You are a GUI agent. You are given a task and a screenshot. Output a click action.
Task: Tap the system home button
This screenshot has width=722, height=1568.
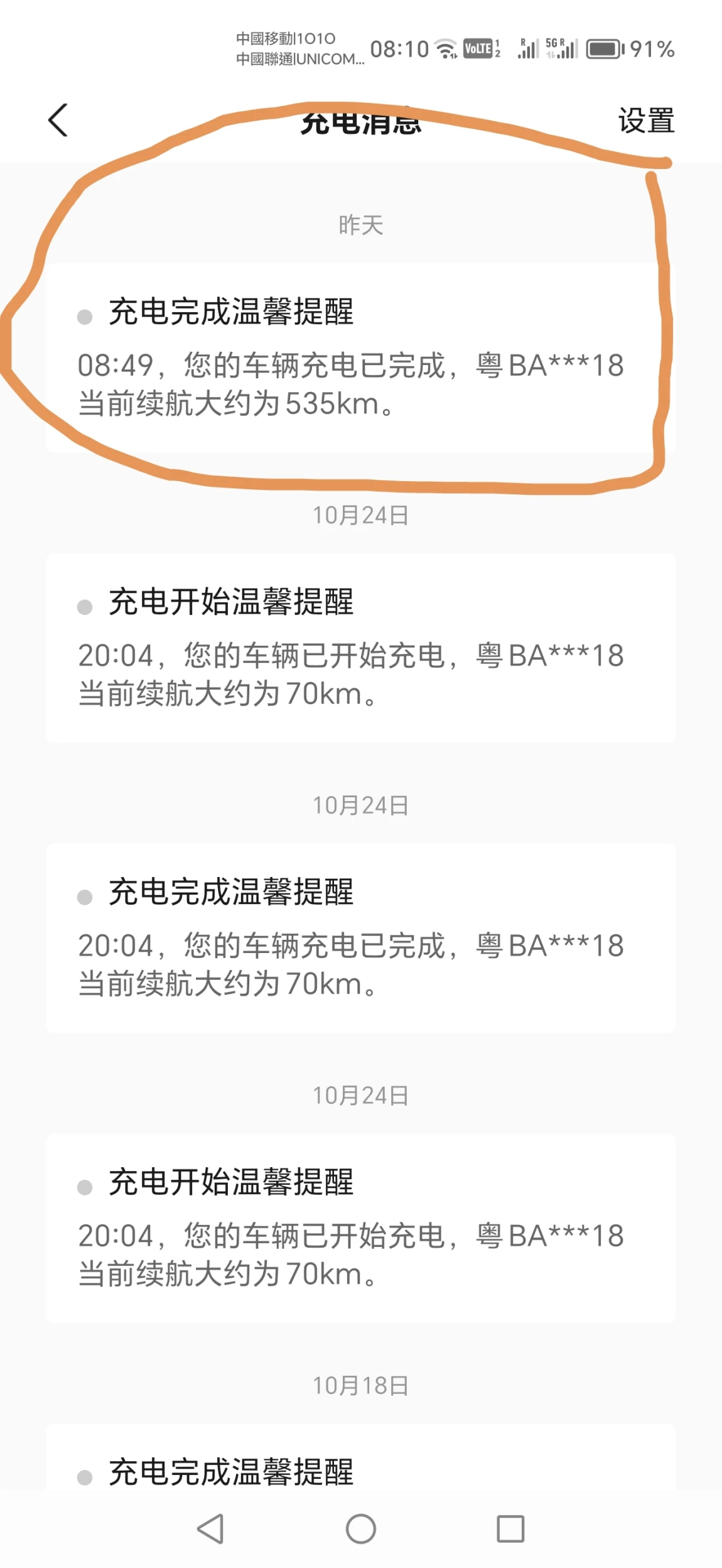[x=361, y=1528]
